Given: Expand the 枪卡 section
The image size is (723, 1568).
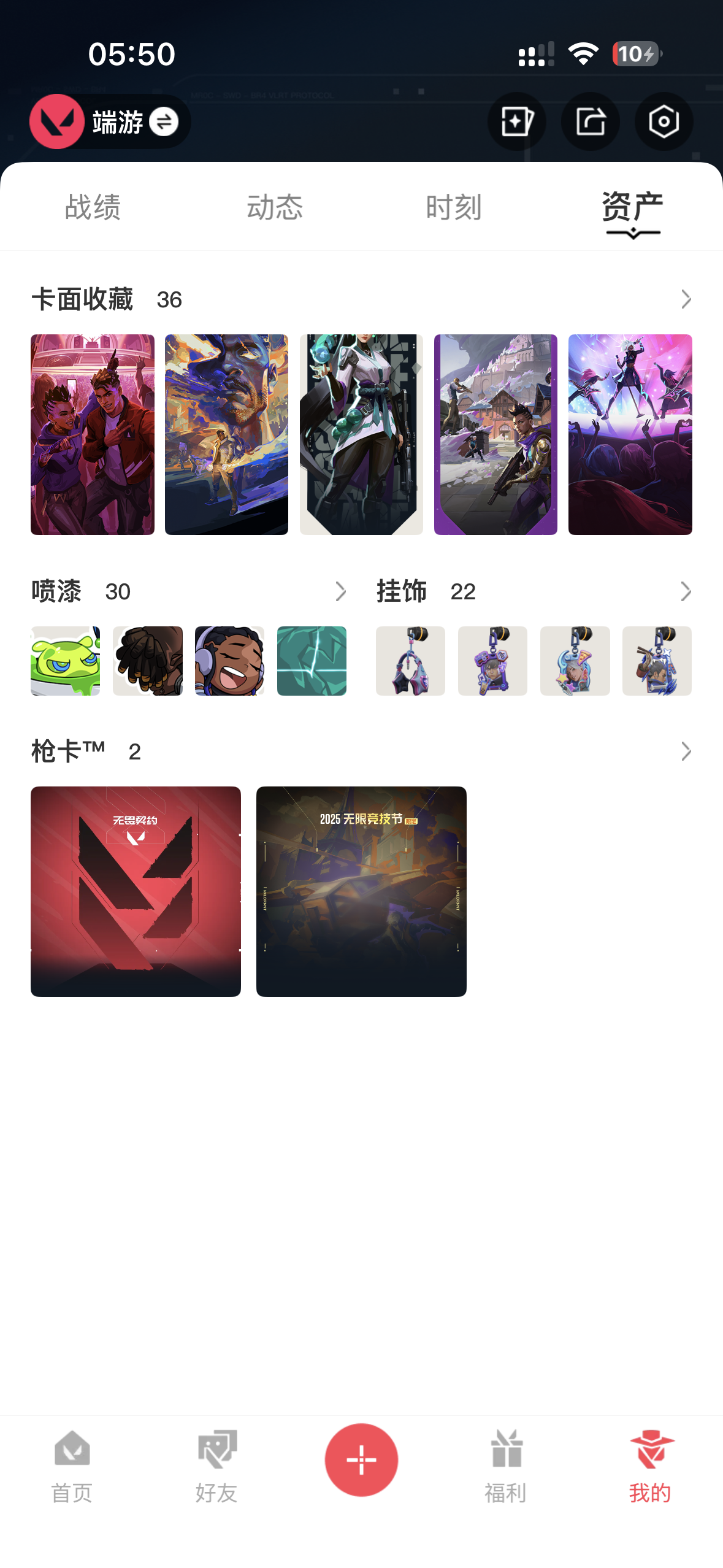Looking at the screenshot, I should [x=686, y=751].
